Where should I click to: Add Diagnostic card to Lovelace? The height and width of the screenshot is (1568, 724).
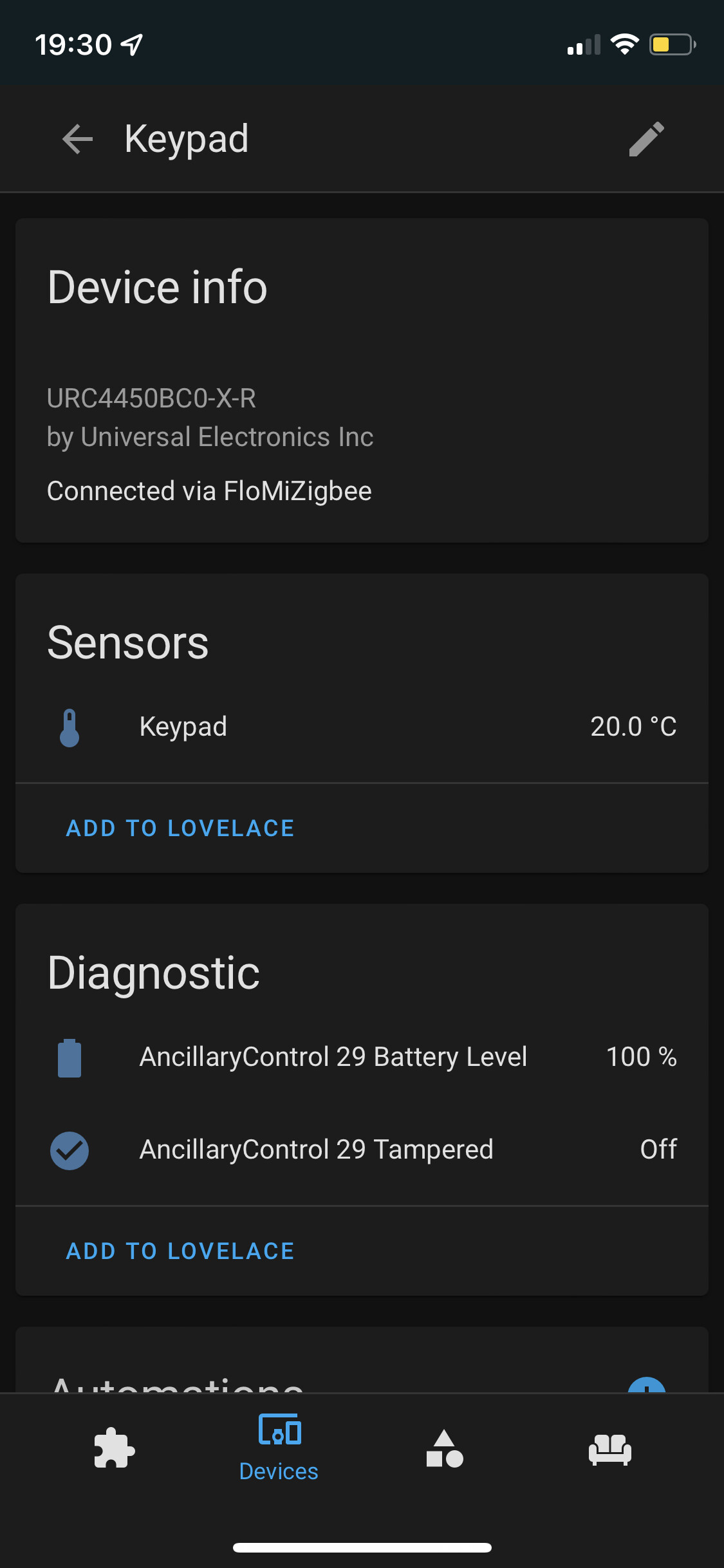(x=180, y=1251)
